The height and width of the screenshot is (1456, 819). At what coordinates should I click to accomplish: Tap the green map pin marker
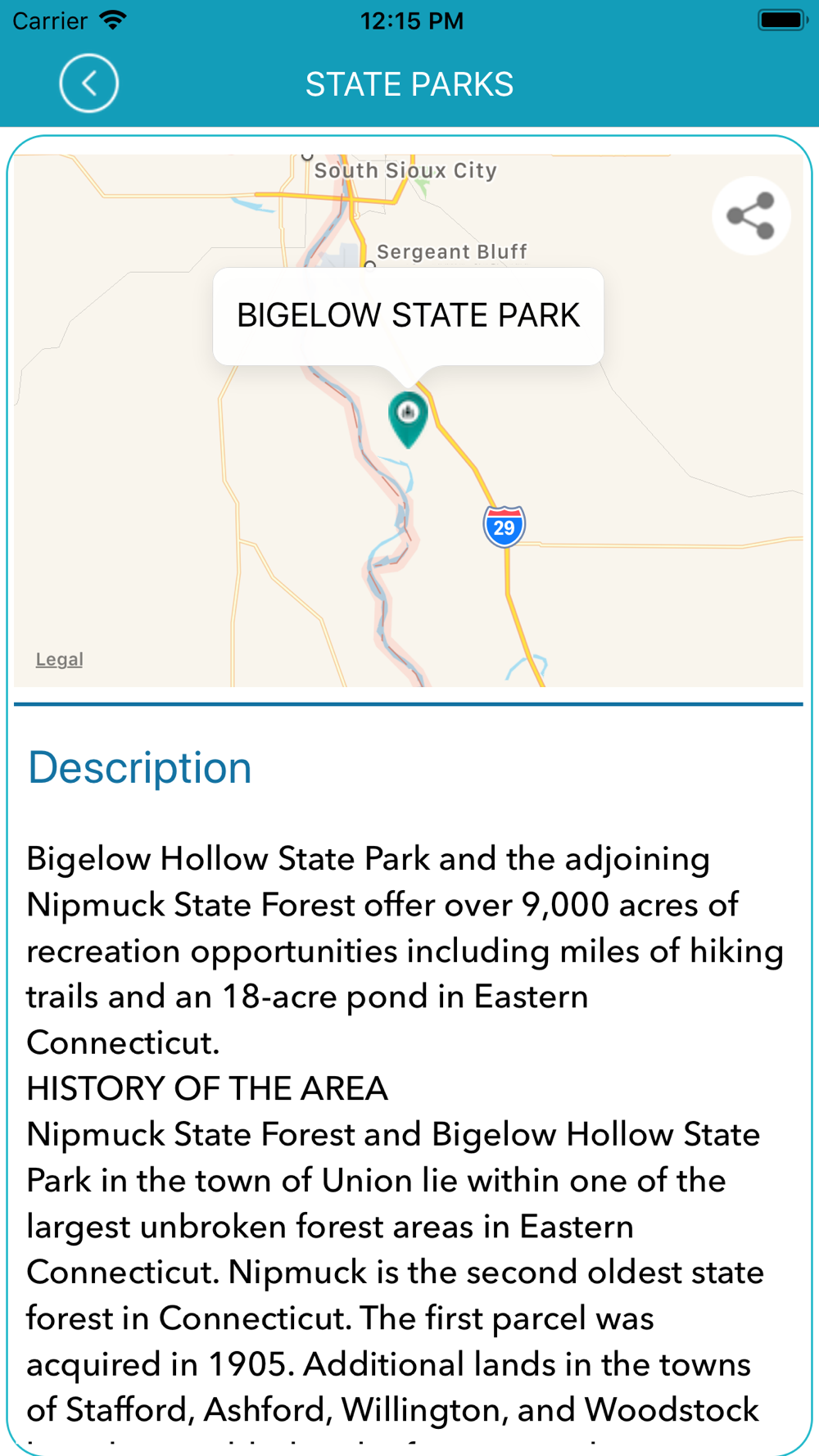coord(408,419)
